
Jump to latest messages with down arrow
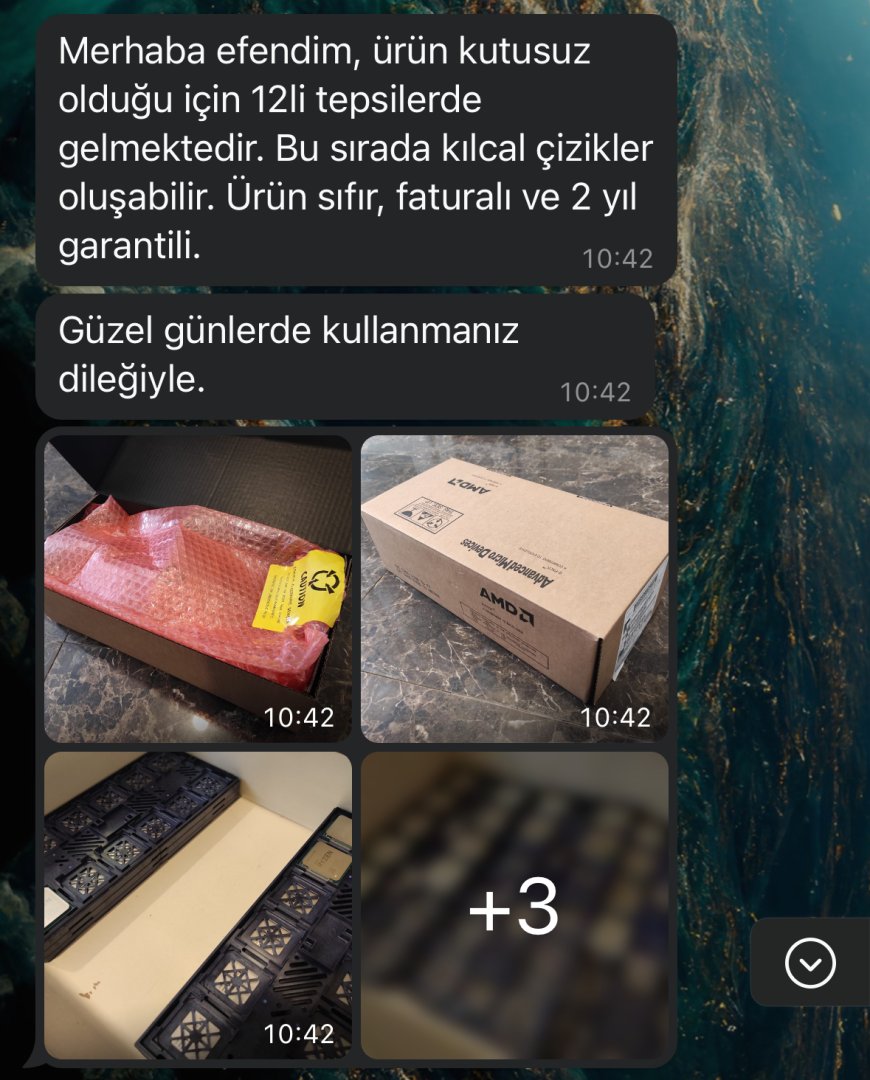click(810, 962)
